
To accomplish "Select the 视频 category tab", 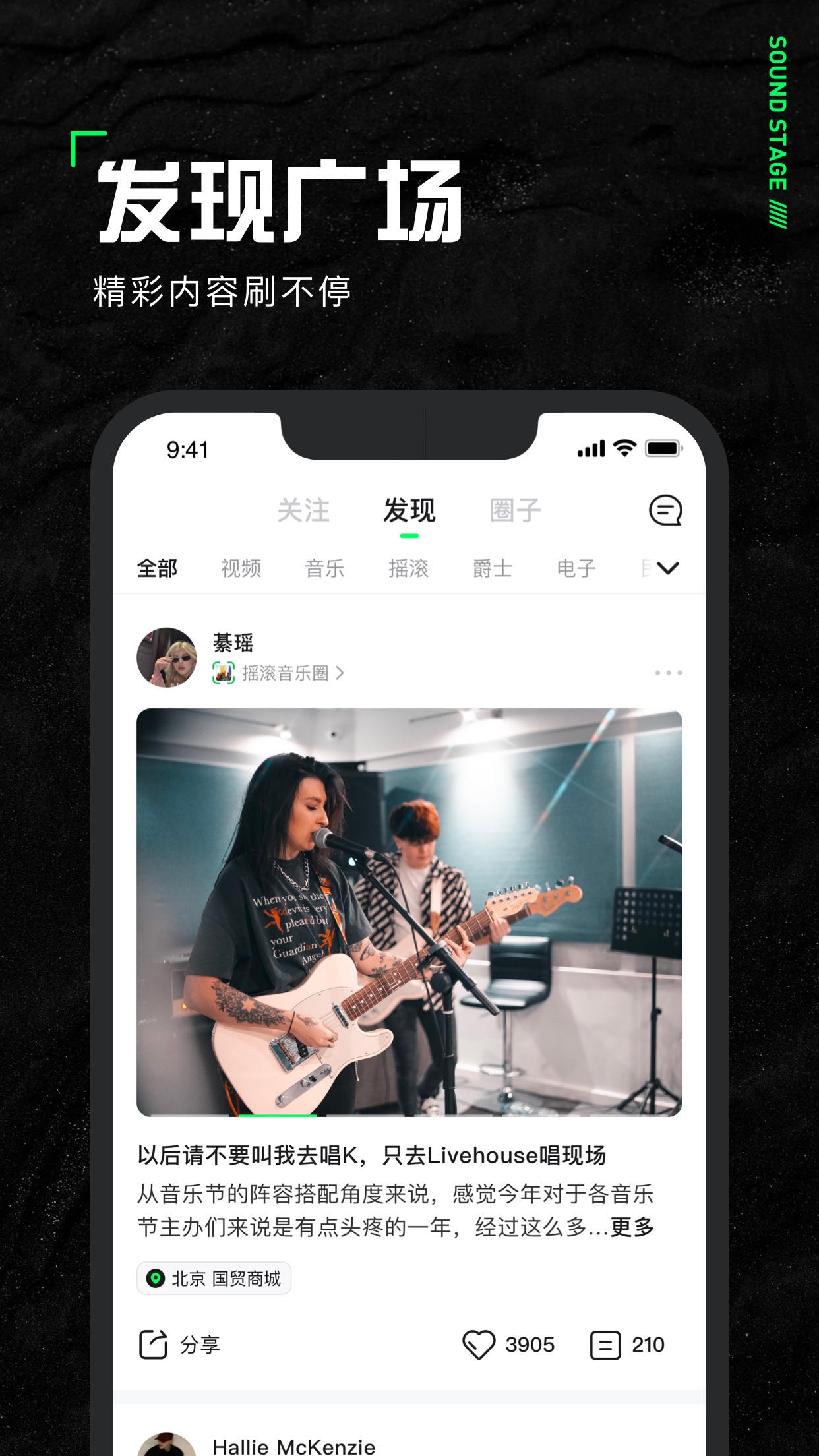I will (241, 567).
